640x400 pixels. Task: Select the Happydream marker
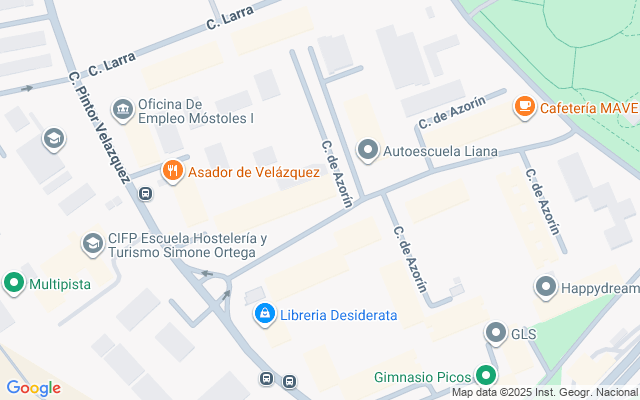[x=545, y=287]
